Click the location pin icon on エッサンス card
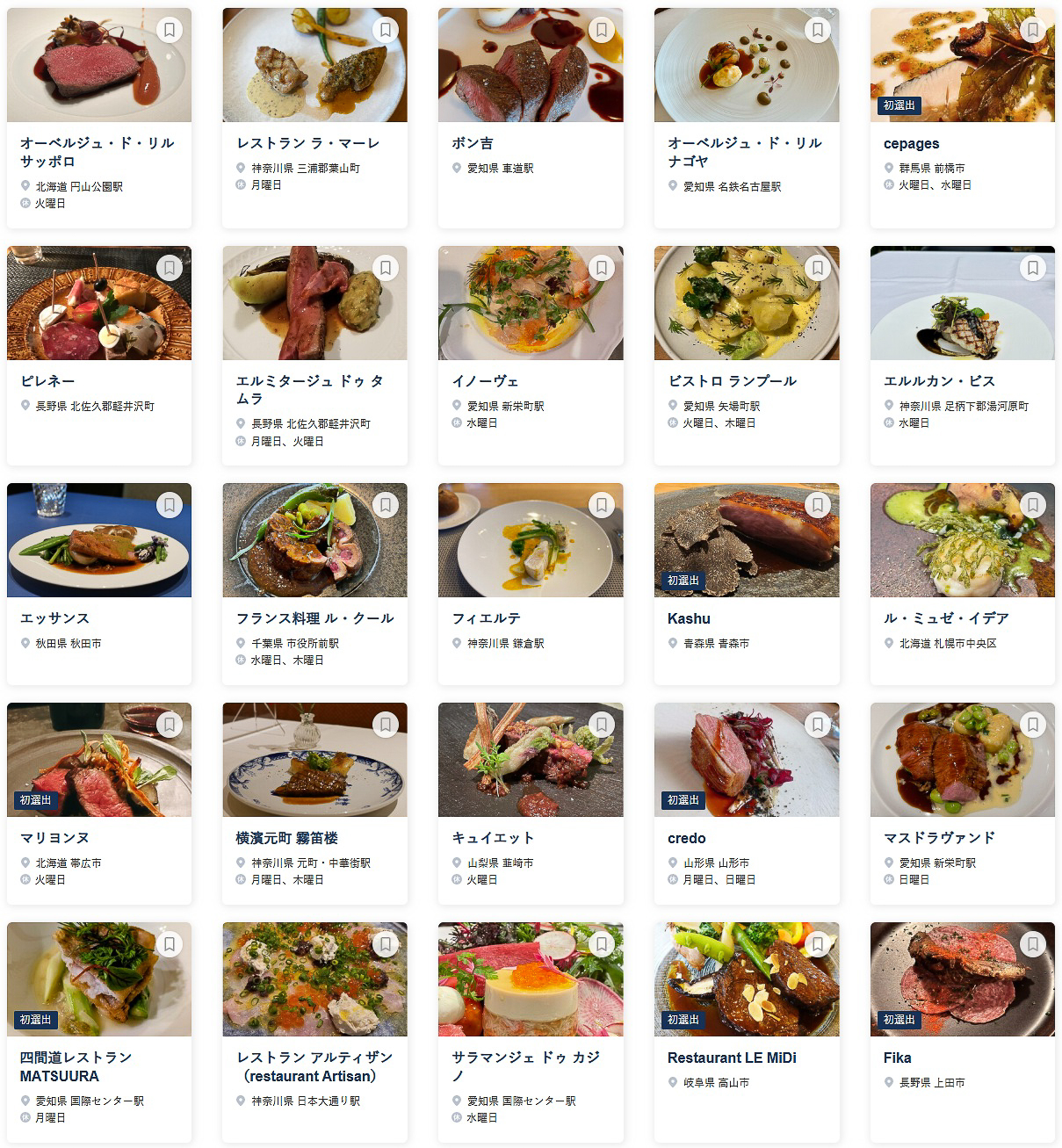 point(25,643)
